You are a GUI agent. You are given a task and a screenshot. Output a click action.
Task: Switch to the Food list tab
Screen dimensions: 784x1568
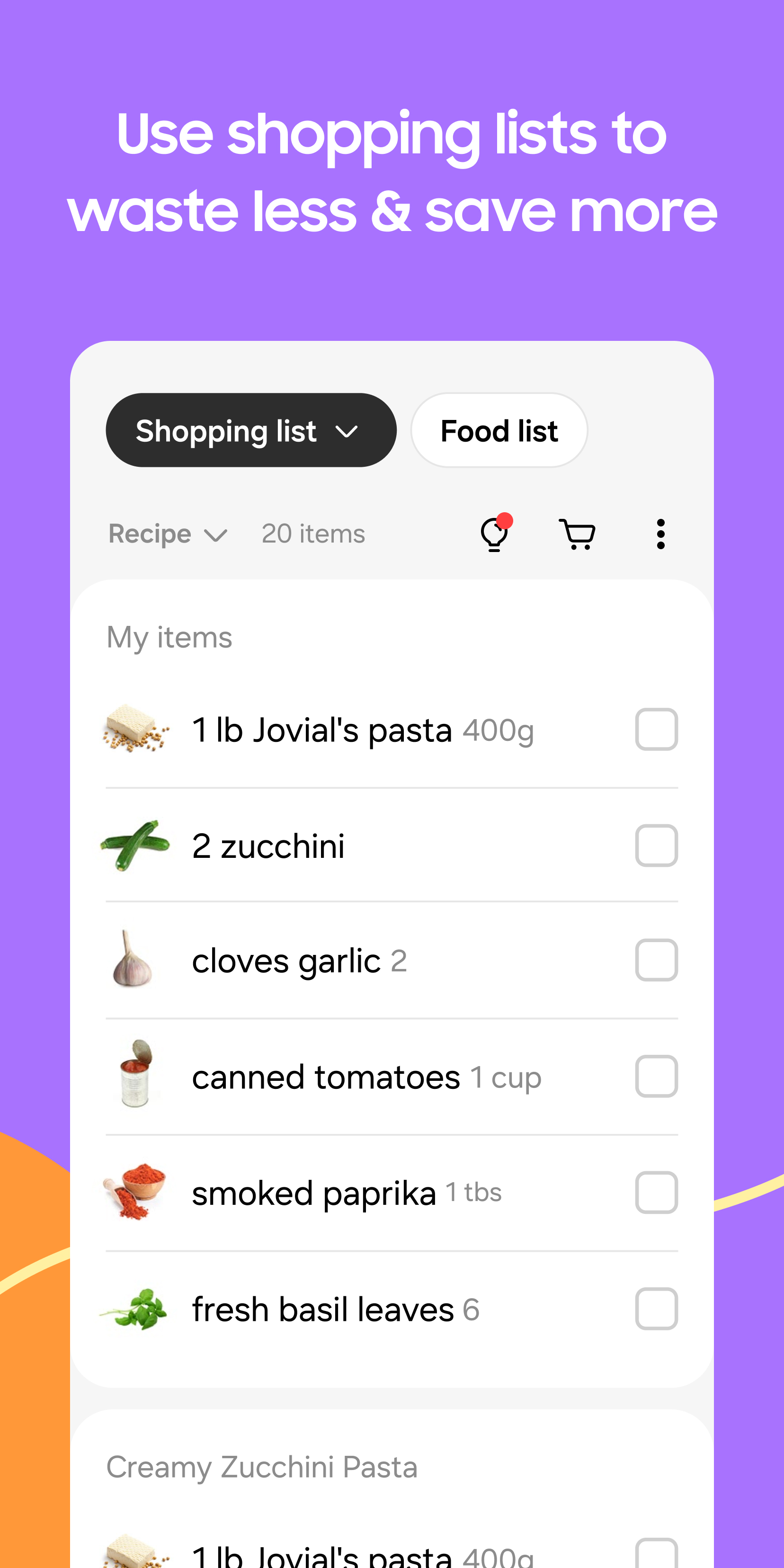pos(499,430)
